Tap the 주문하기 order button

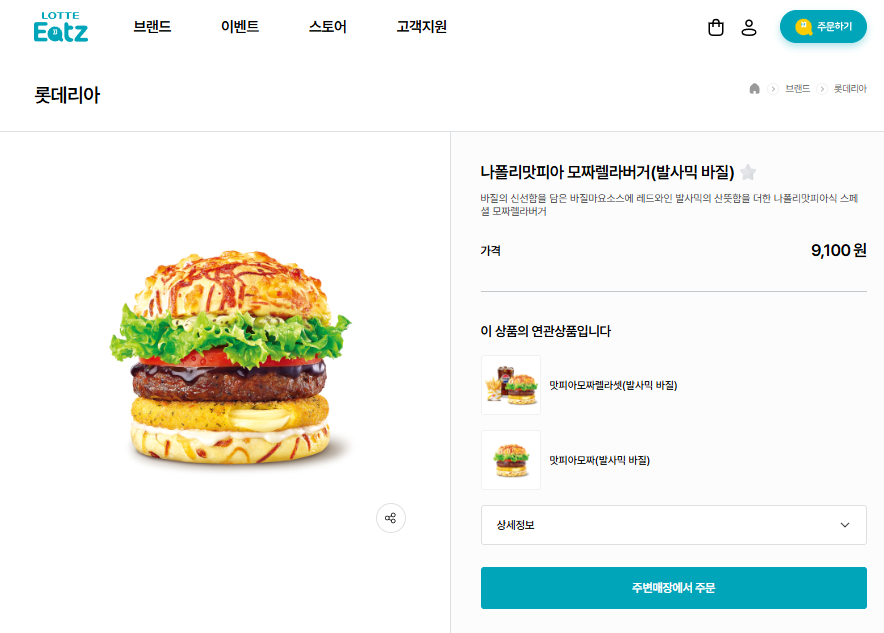click(823, 27)
